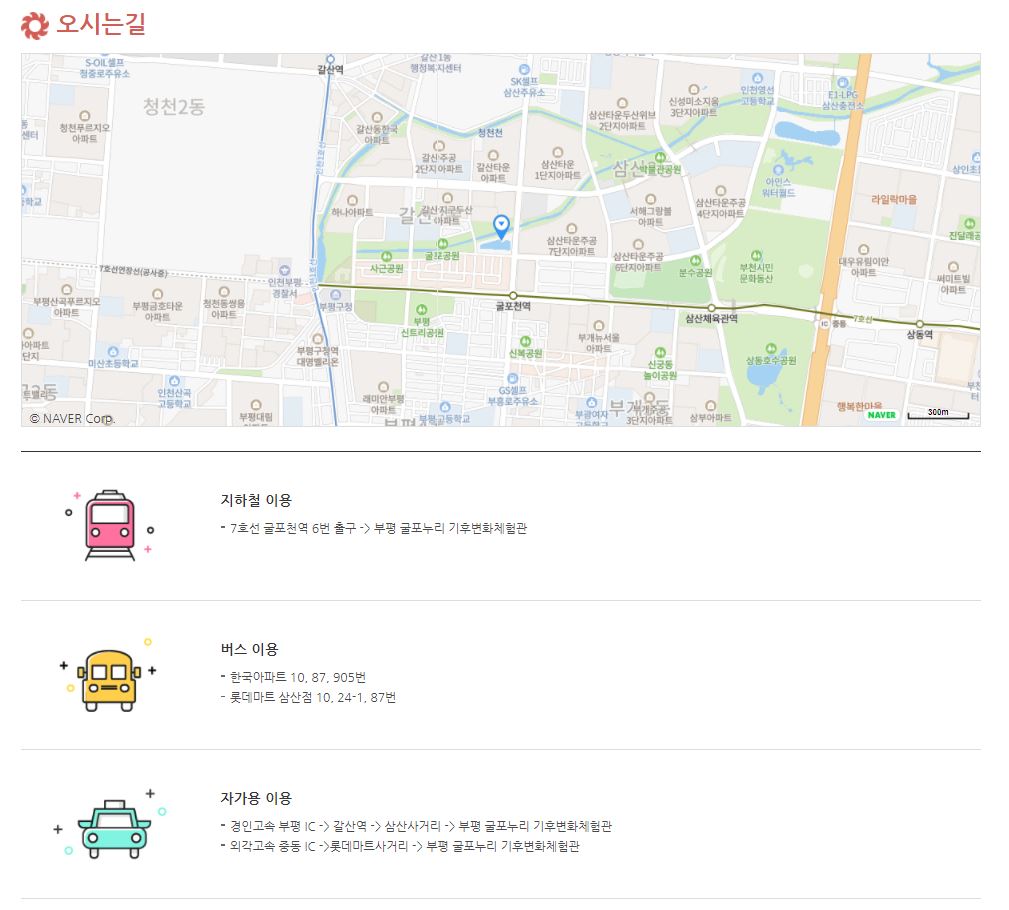Image resolution: width=1009 pixels, height=910 pixels.
Task: Tap the blue location marker on the map
Action: tap(502, 226)
